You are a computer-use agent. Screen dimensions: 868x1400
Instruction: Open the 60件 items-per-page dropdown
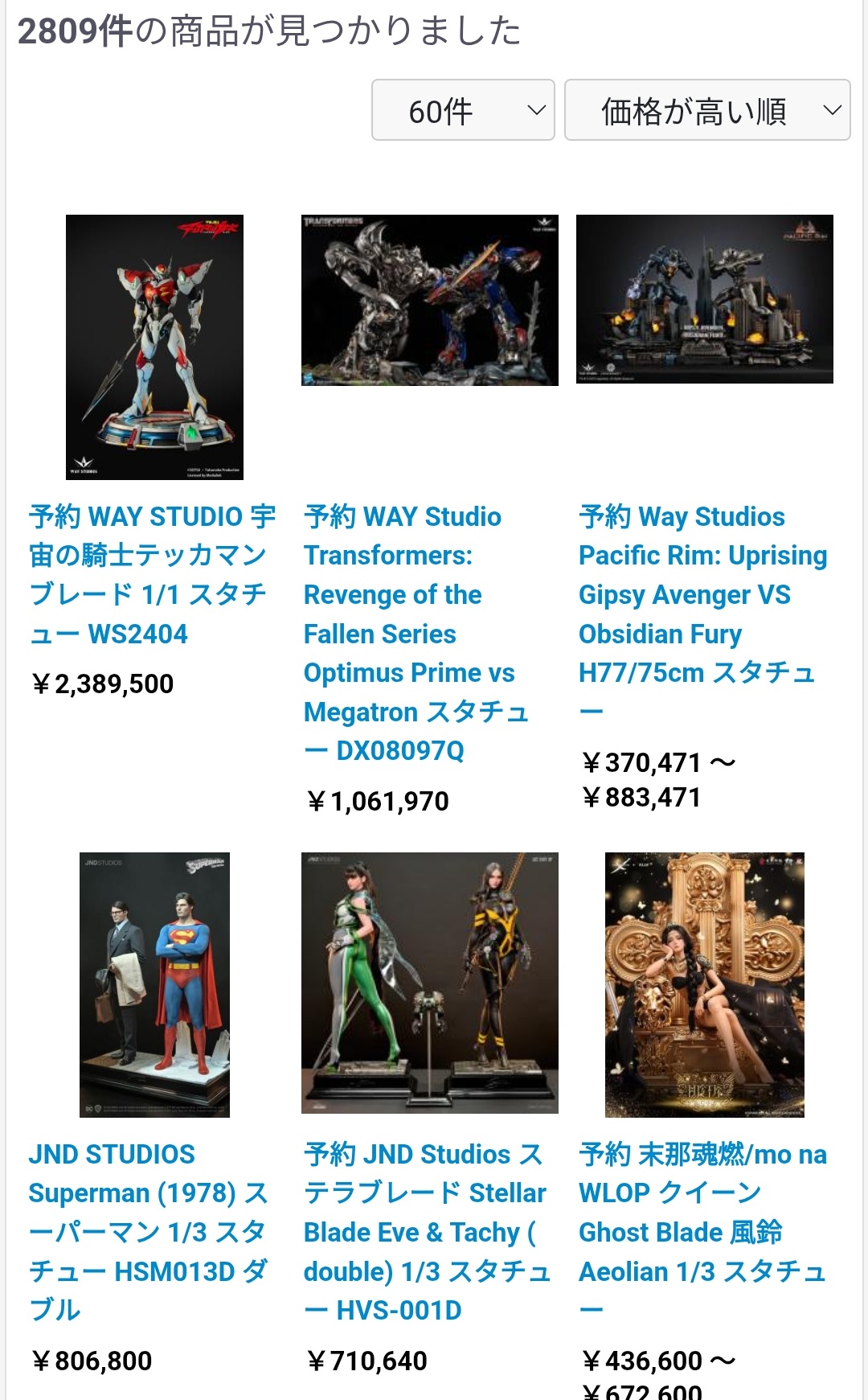point(463,110)
